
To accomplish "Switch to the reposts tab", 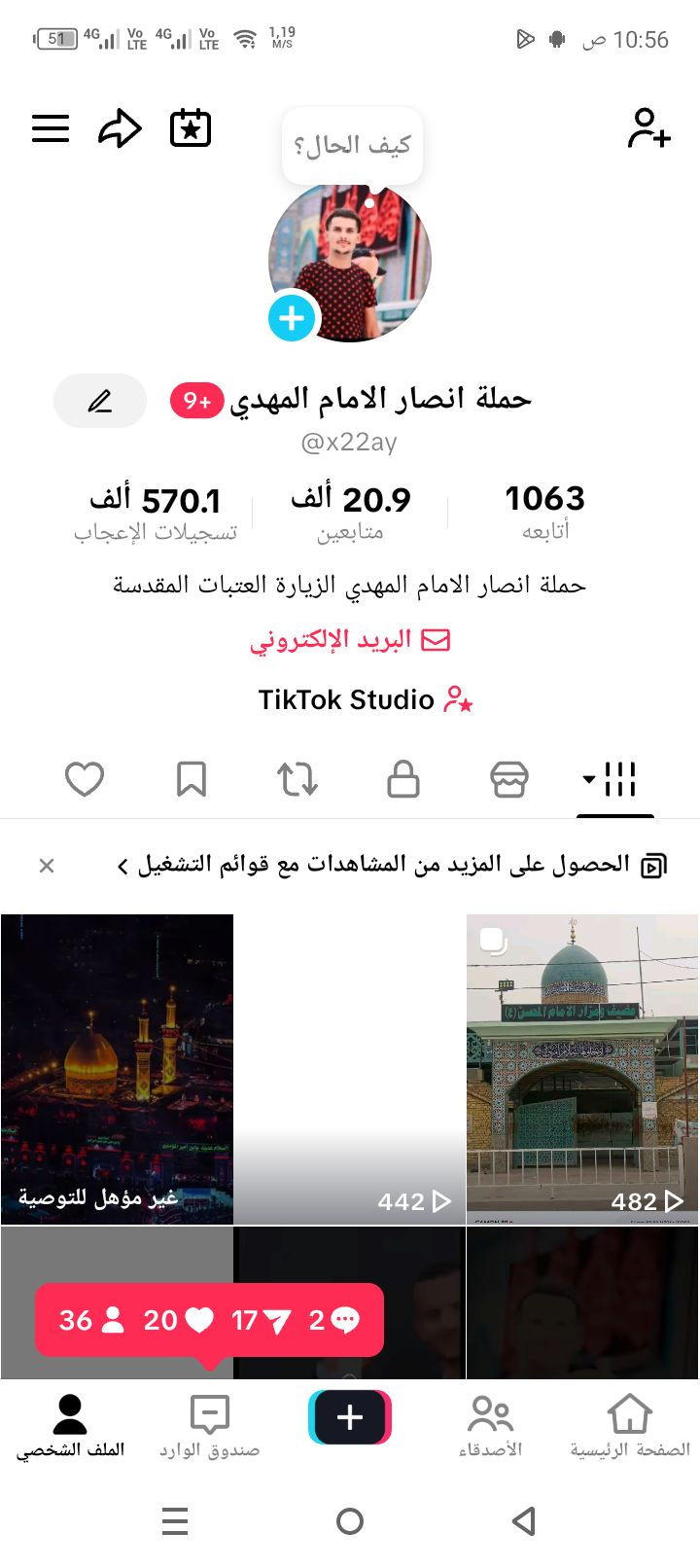I will tap(297, 779).
